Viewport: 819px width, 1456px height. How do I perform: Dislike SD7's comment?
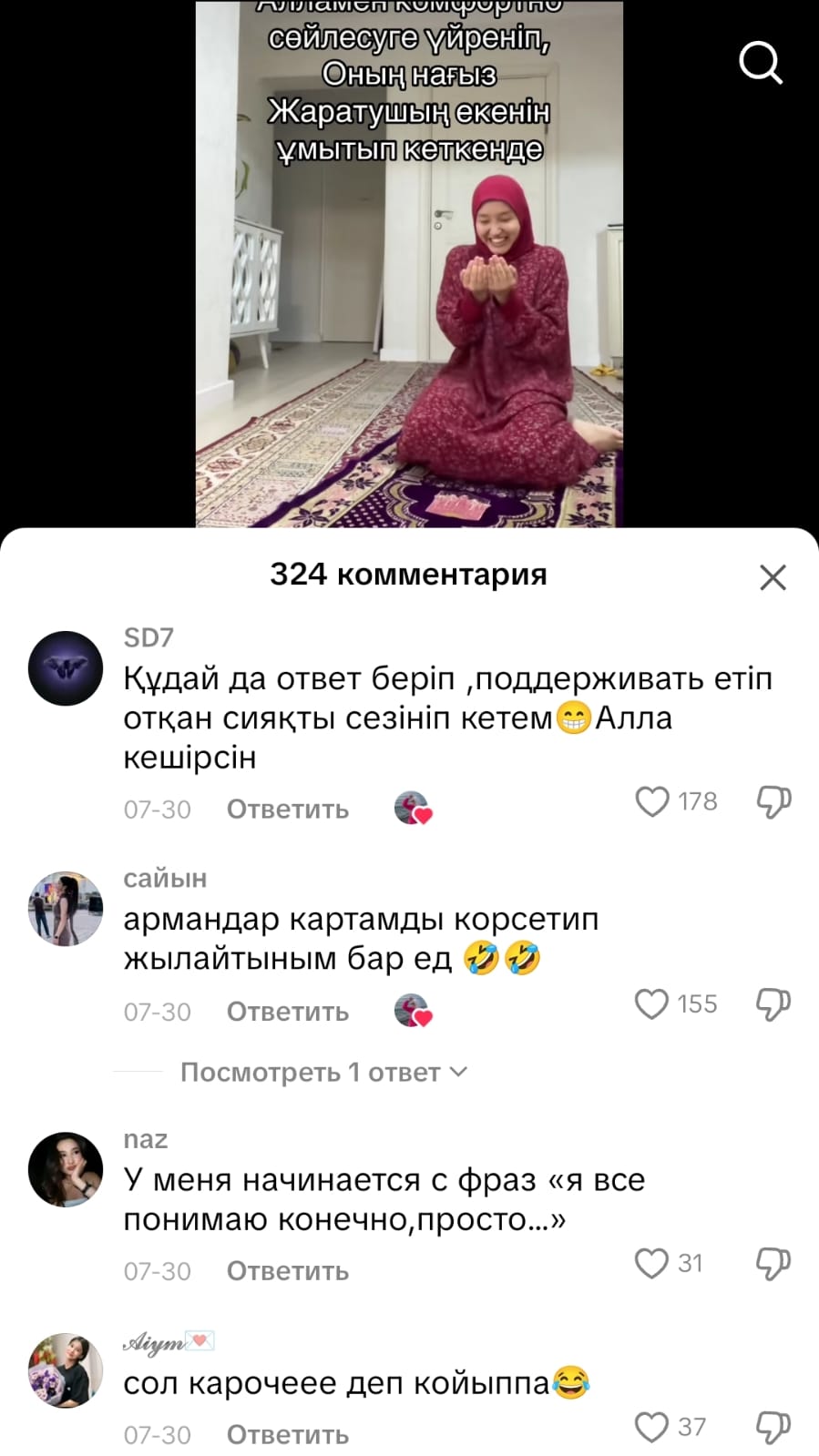click(x=773, y=801)
